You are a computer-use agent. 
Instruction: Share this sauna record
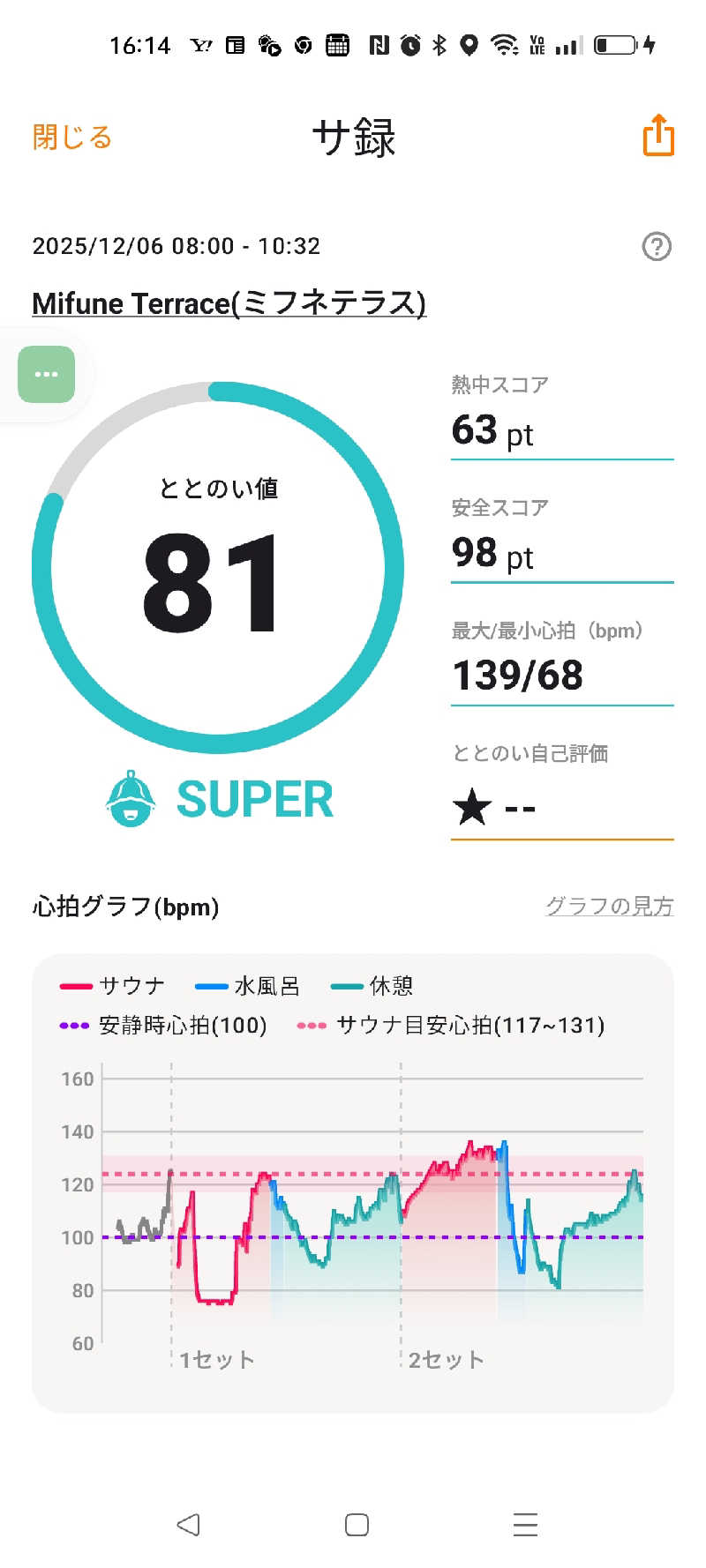click(658, 136)
